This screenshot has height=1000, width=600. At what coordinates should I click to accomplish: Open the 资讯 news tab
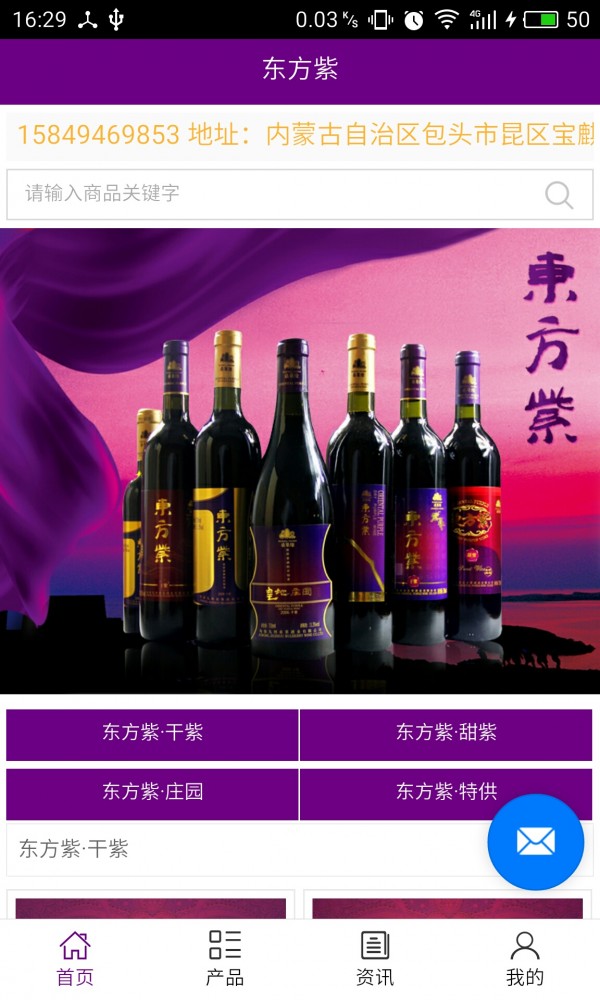[375, 958]
